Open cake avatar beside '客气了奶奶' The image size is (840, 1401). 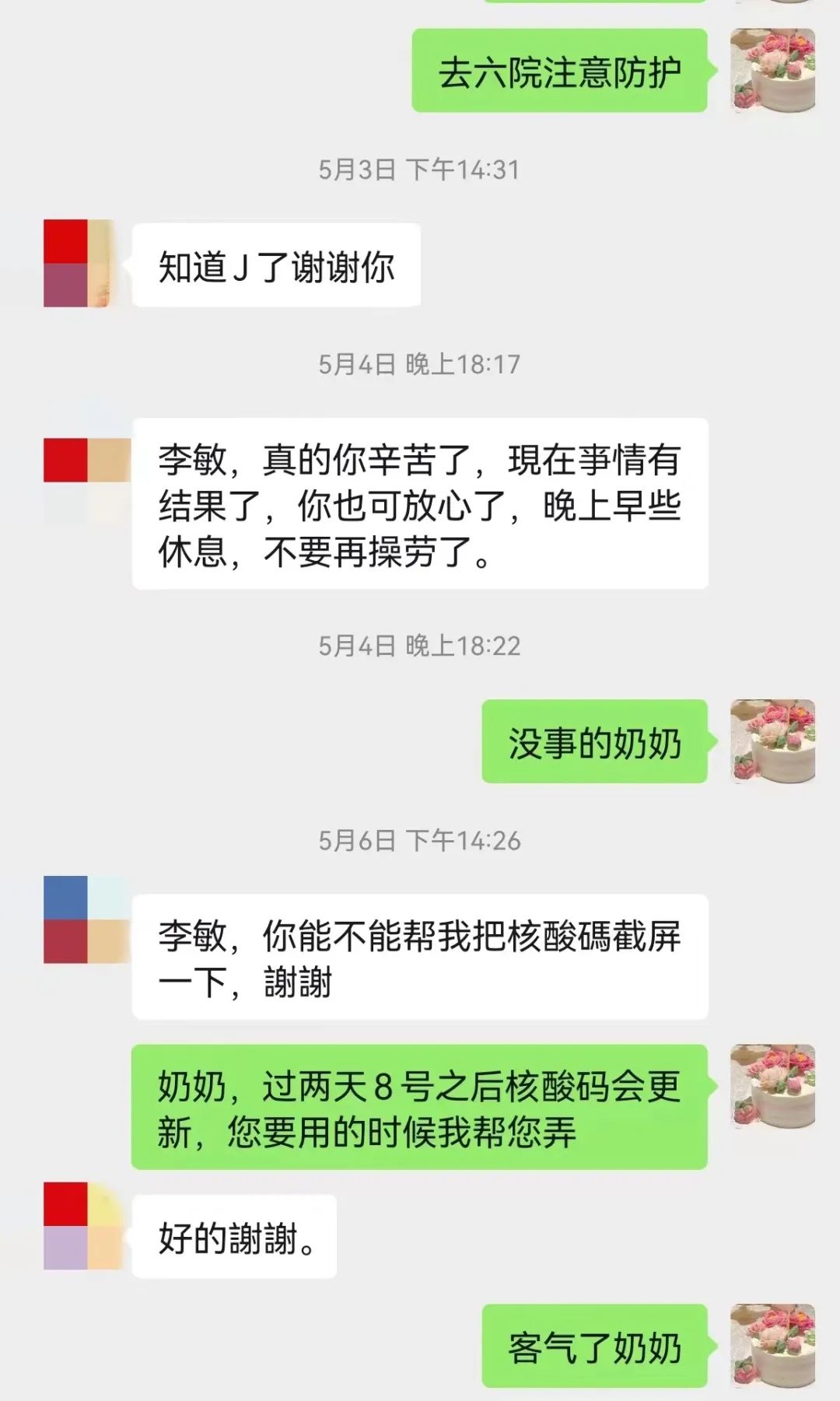[772, 1346]
